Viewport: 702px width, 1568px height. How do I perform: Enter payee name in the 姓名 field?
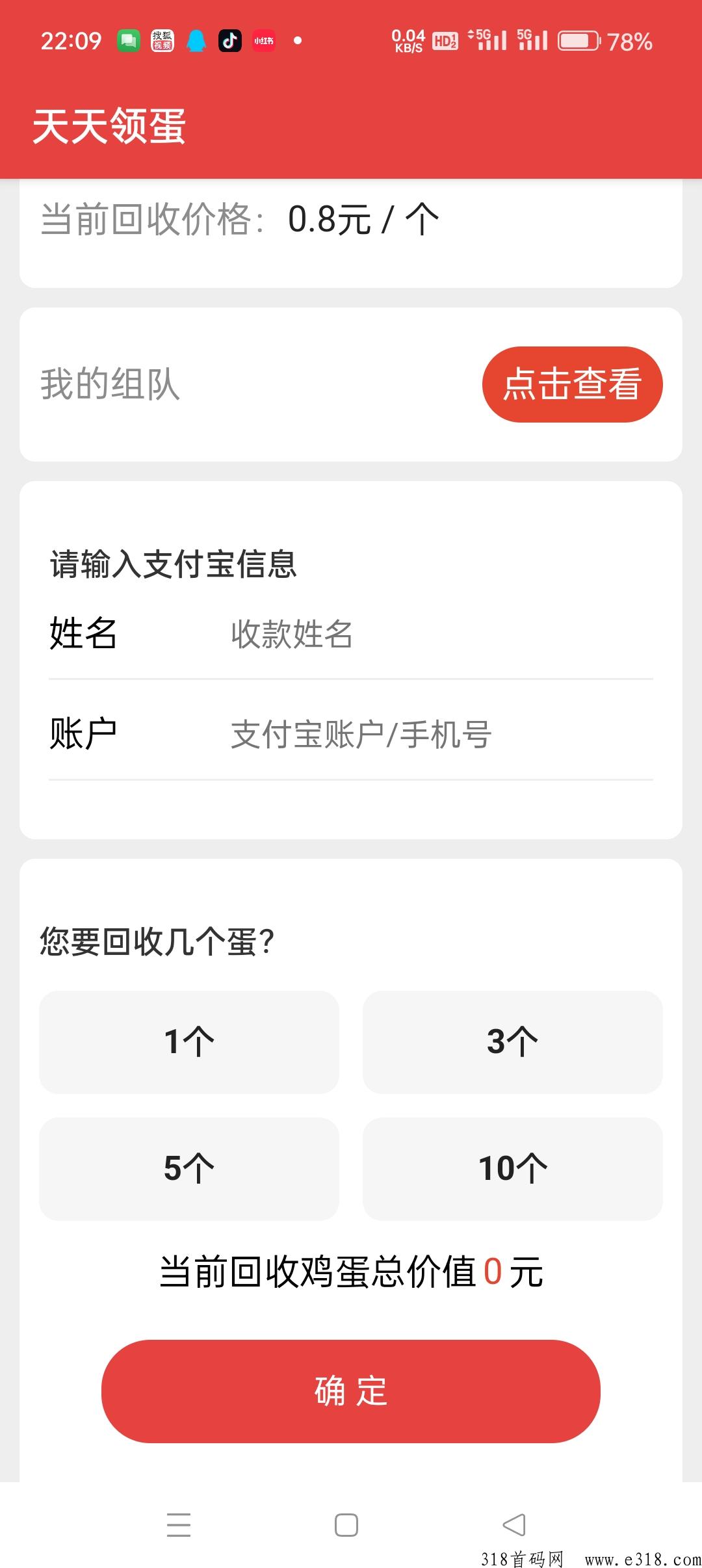[441, 634]
